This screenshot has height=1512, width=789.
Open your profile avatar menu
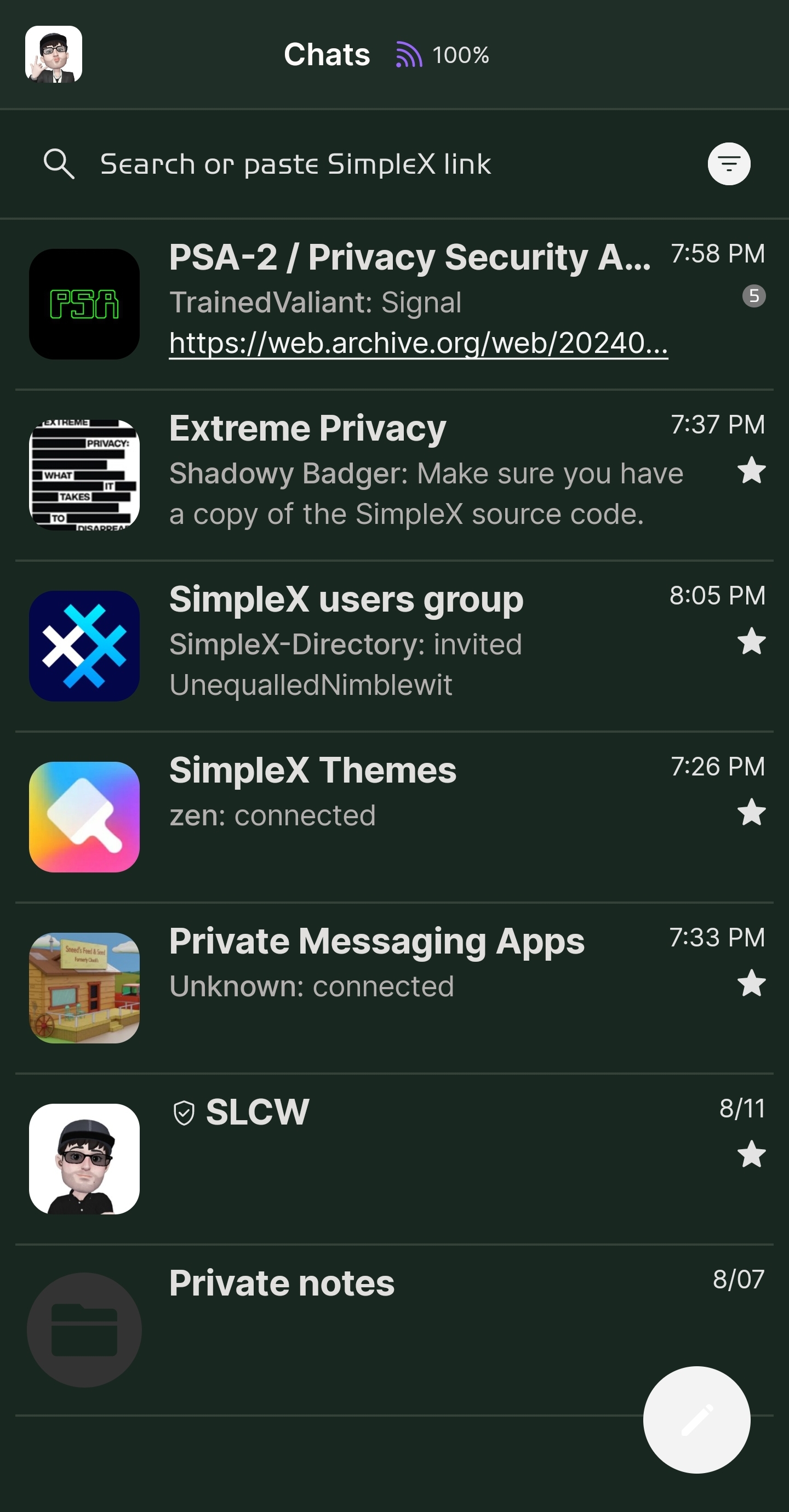coord(54,54)
